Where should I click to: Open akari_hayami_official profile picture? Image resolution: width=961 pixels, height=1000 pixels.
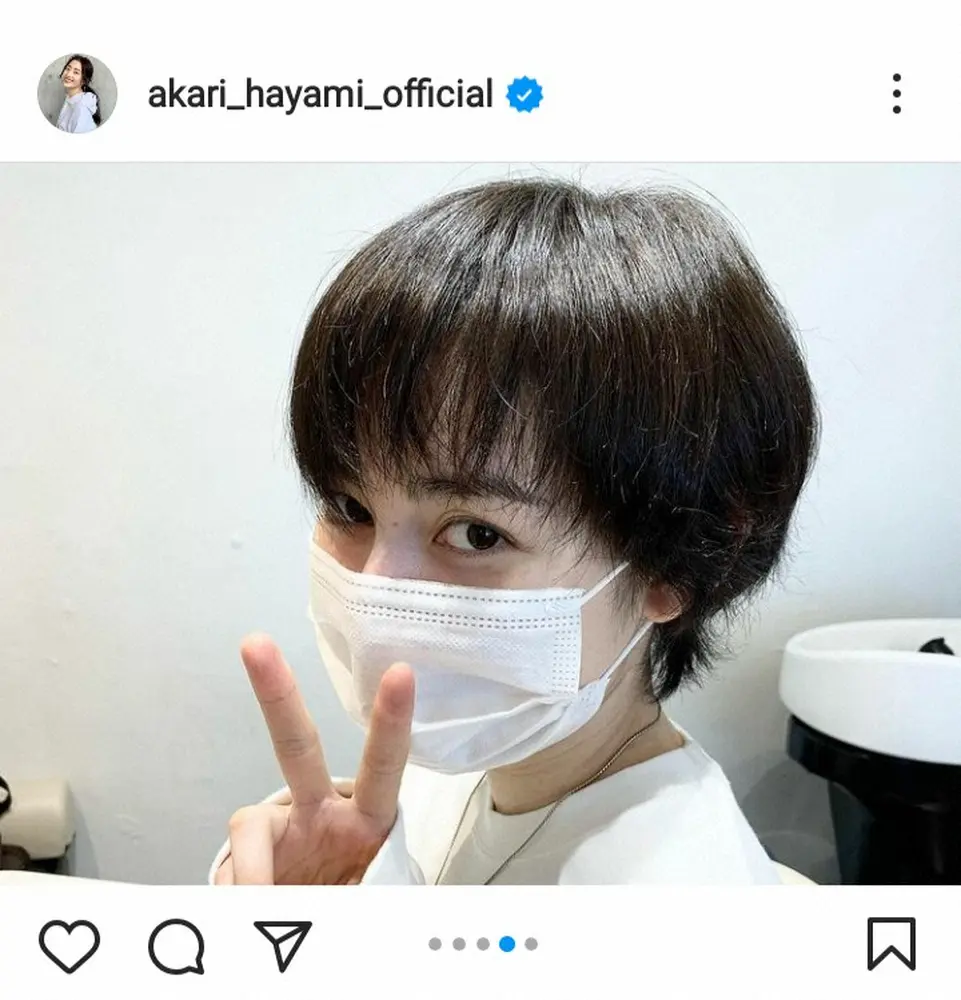pyautogui.click(x=77, y=94)
